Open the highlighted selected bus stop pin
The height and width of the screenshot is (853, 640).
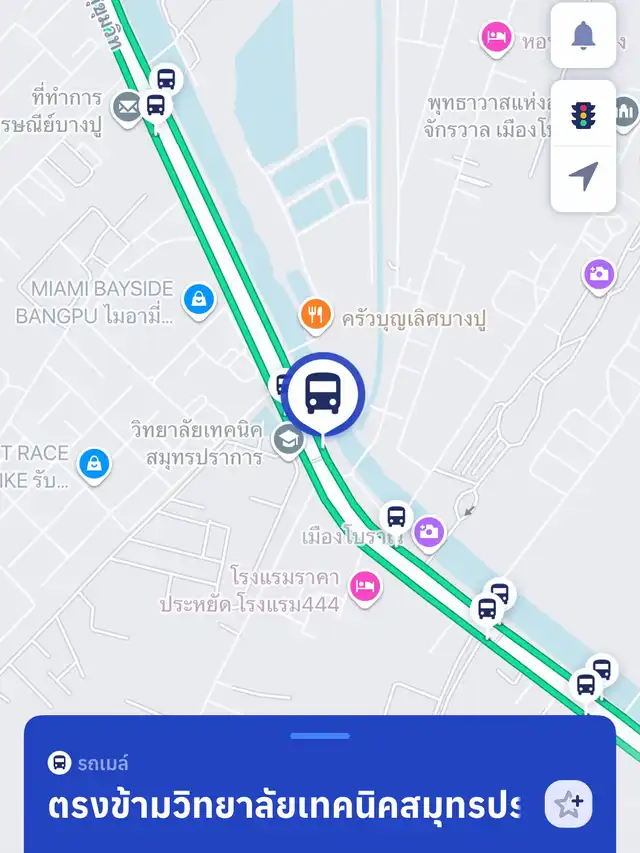(x=322, y=394)
